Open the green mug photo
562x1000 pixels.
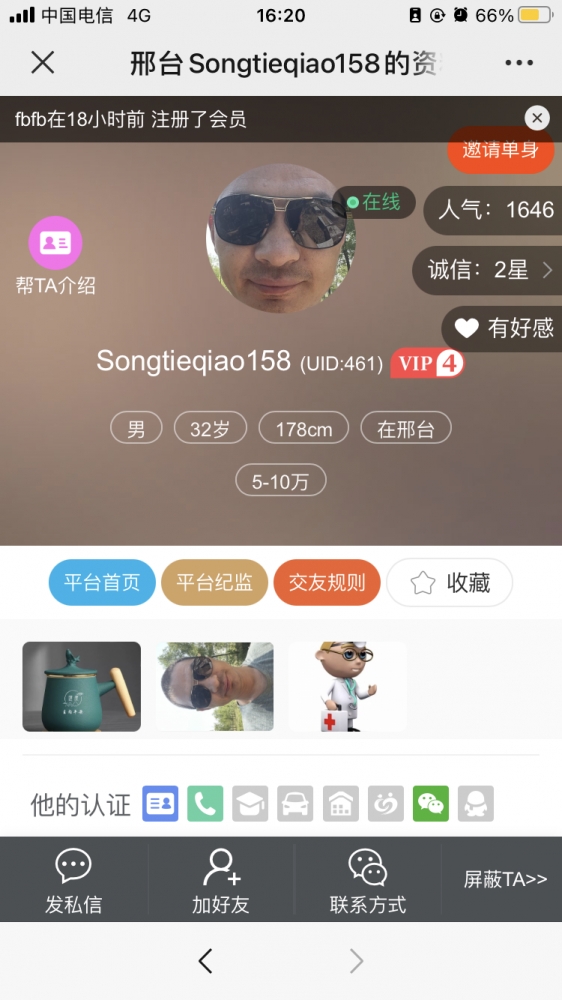pos(82,686)
